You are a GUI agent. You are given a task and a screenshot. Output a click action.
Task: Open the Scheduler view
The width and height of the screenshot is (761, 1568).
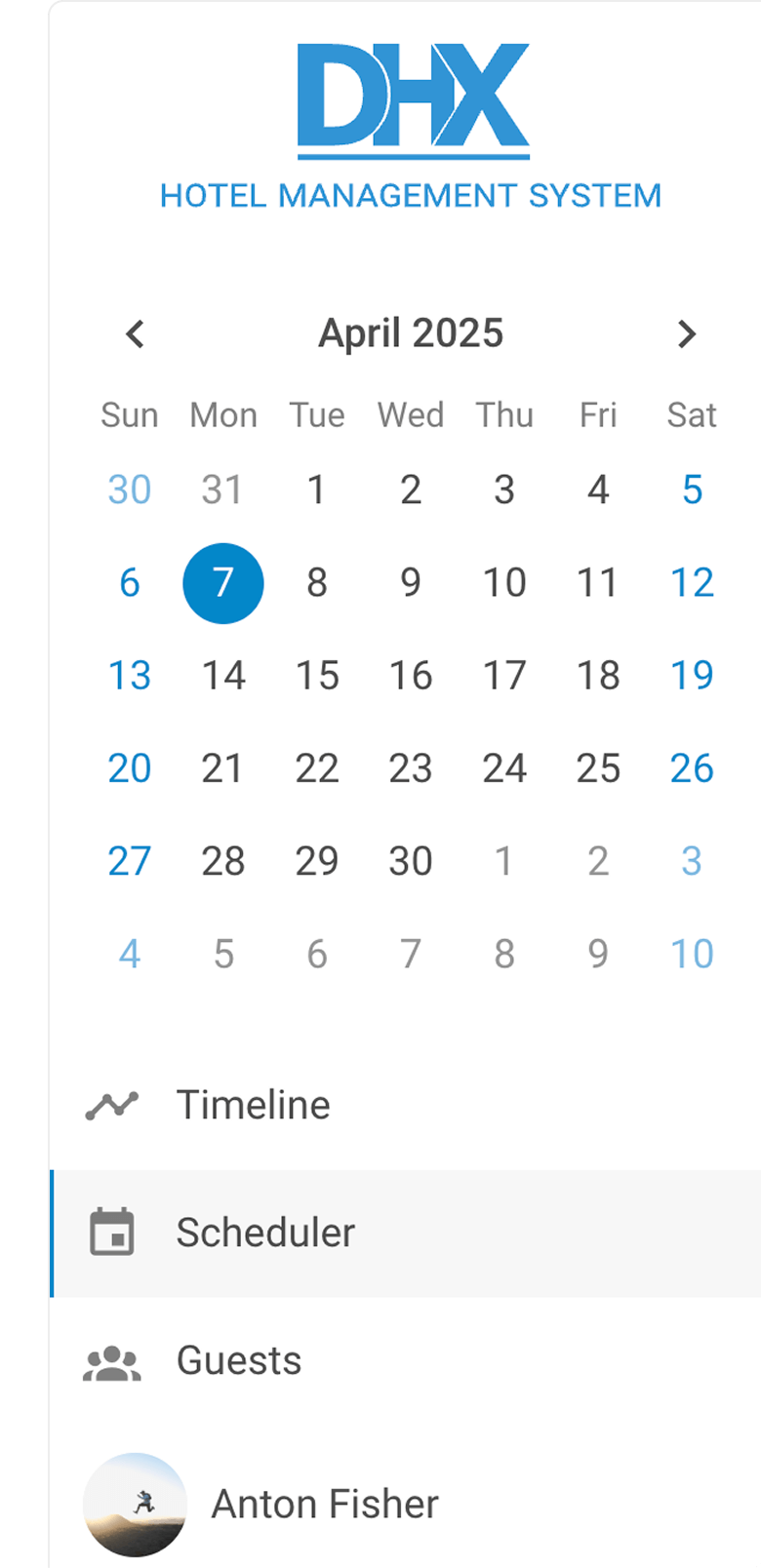pos(406,1234)
